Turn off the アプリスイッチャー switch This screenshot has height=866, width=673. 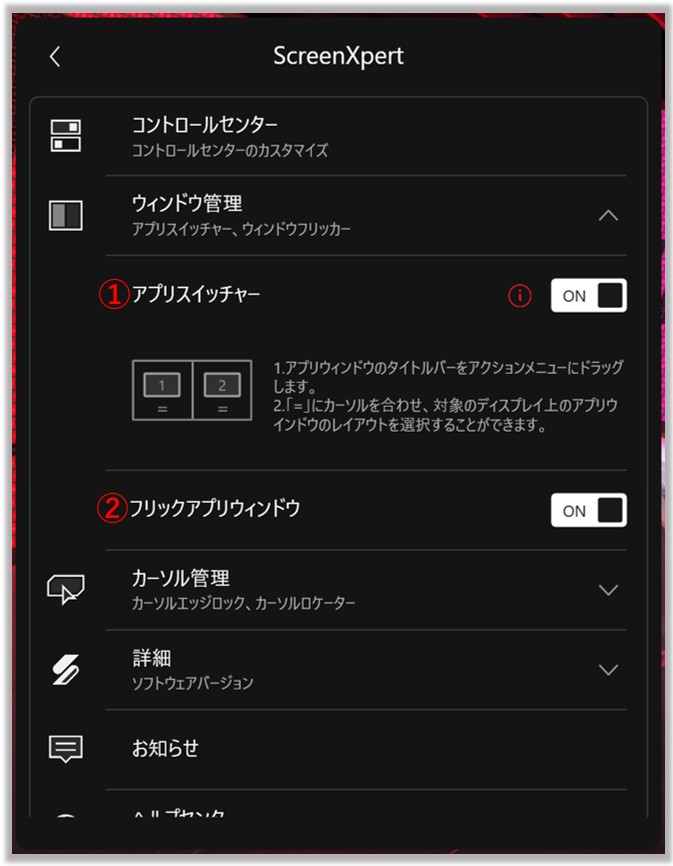(x=589, y=296)
